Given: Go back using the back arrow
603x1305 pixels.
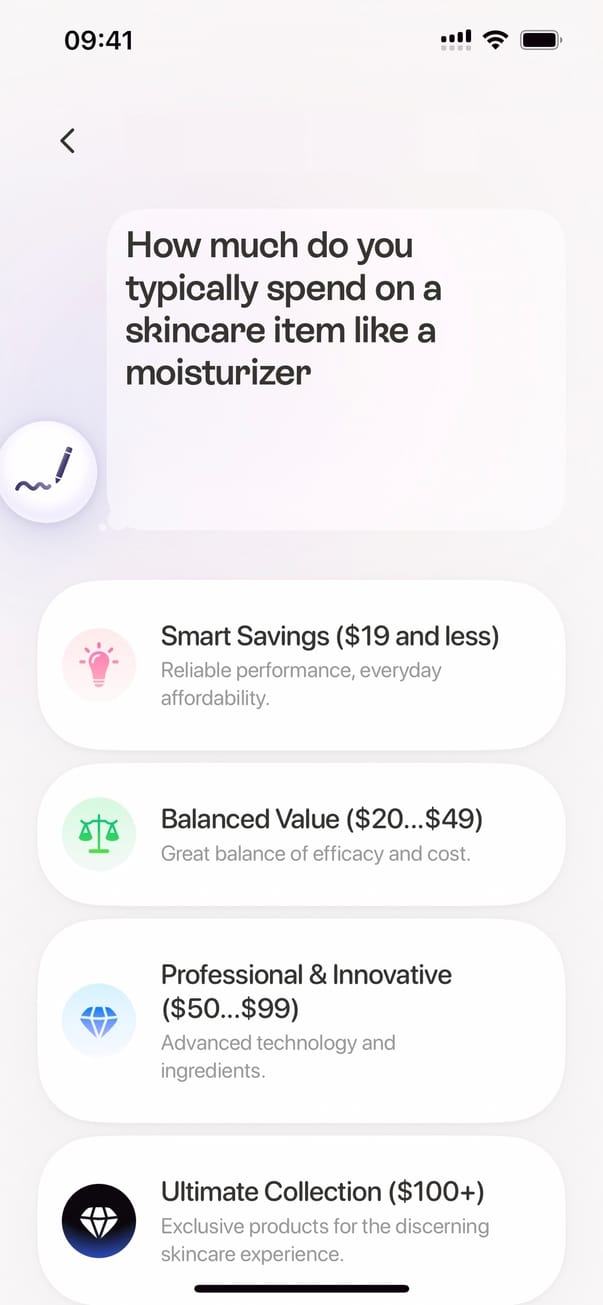Looking at the screenshot, I should point(67,141).
